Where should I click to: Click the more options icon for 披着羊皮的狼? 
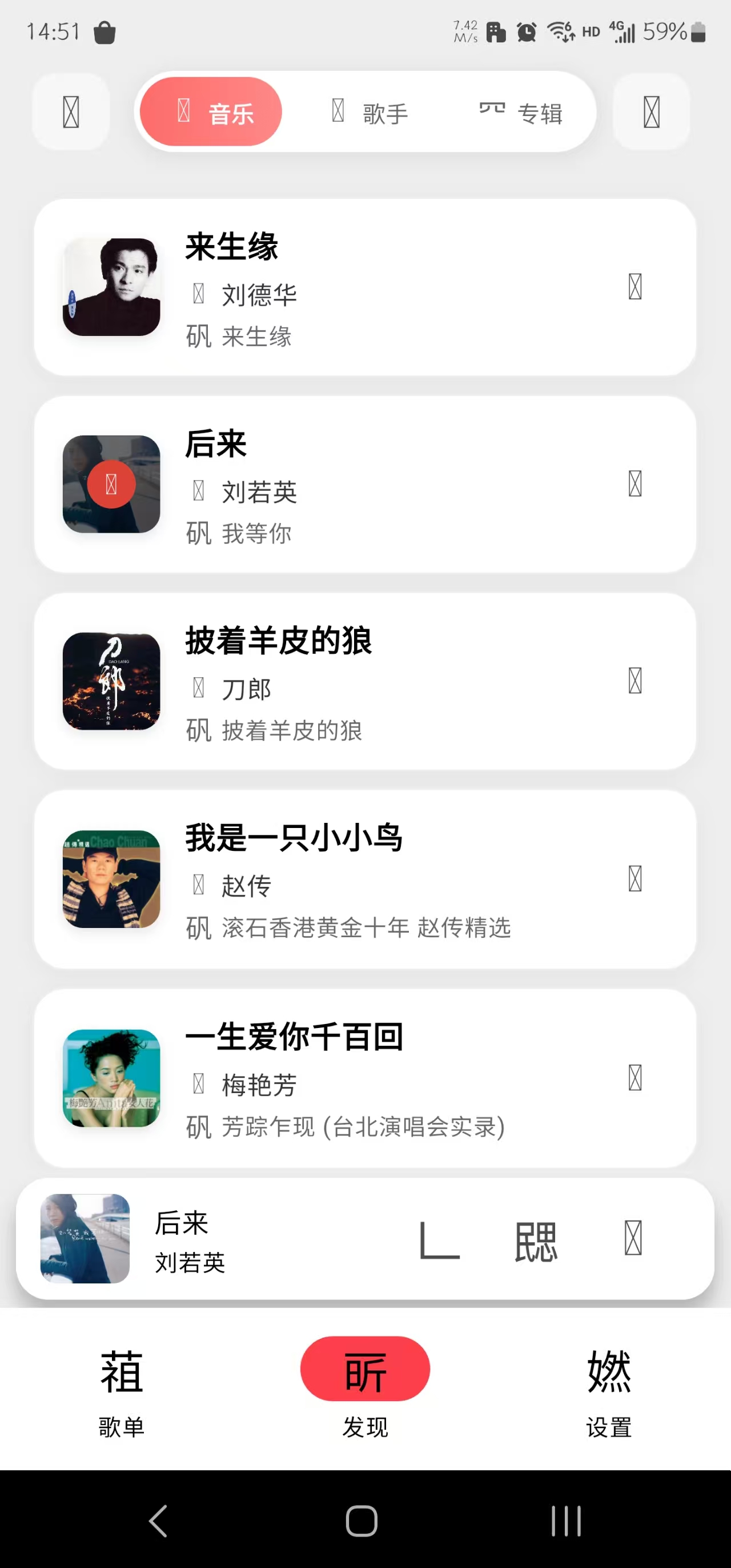coord(635,682)
